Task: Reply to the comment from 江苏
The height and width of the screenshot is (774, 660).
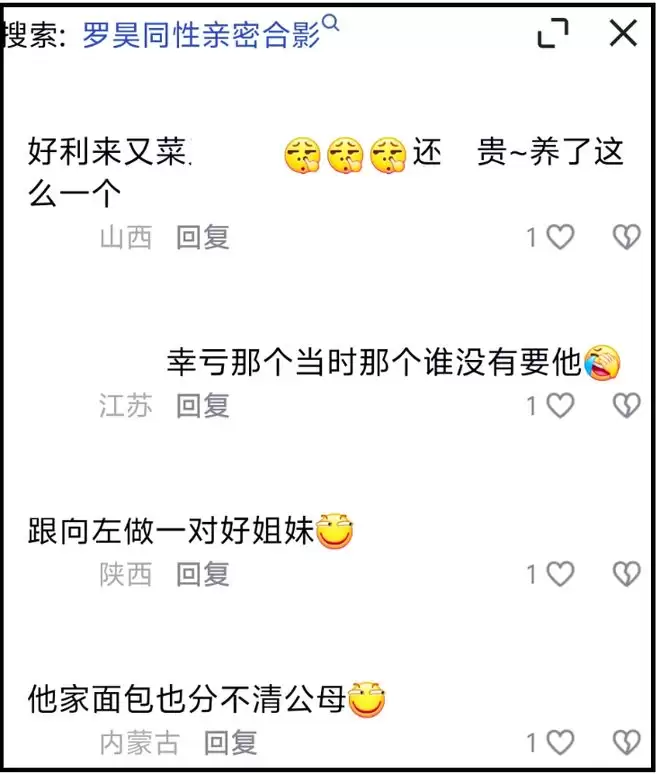Action: (203, 405)
